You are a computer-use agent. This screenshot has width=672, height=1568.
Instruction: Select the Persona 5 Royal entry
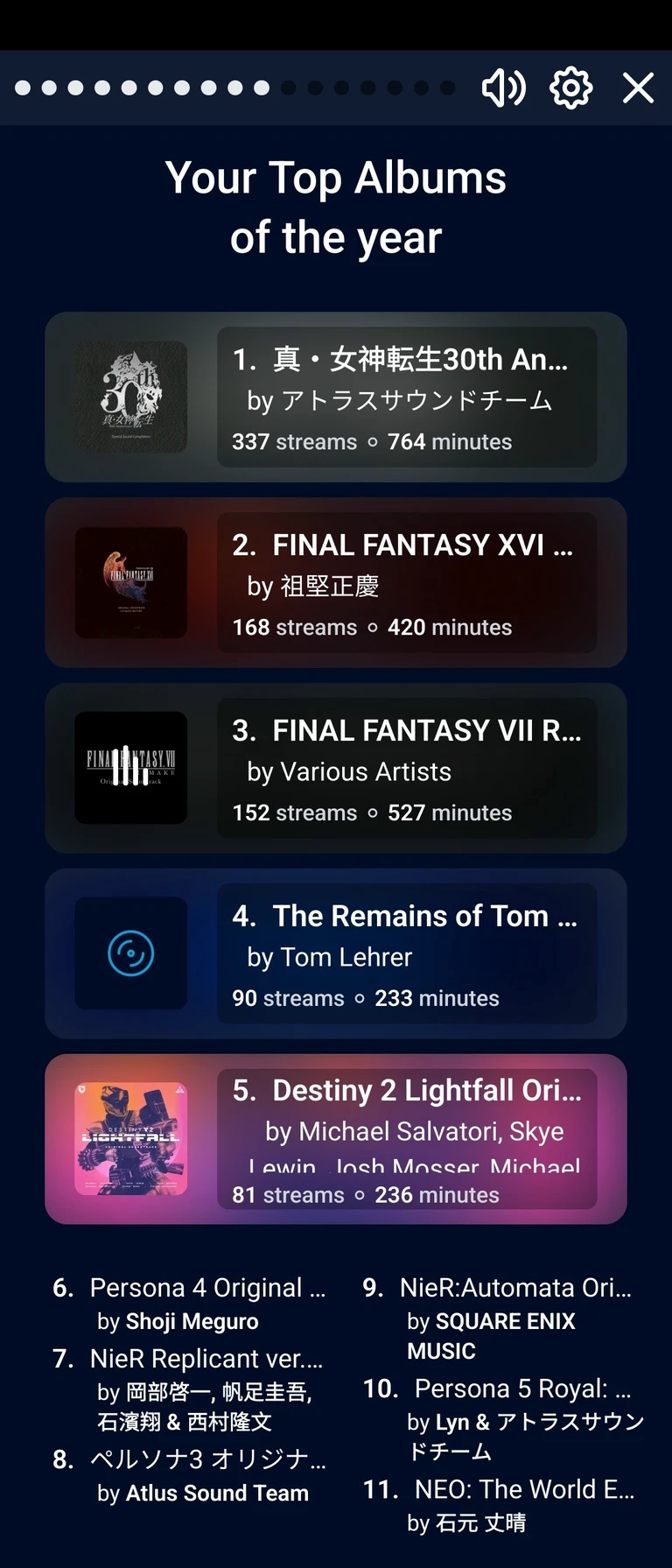(516, 1389)
